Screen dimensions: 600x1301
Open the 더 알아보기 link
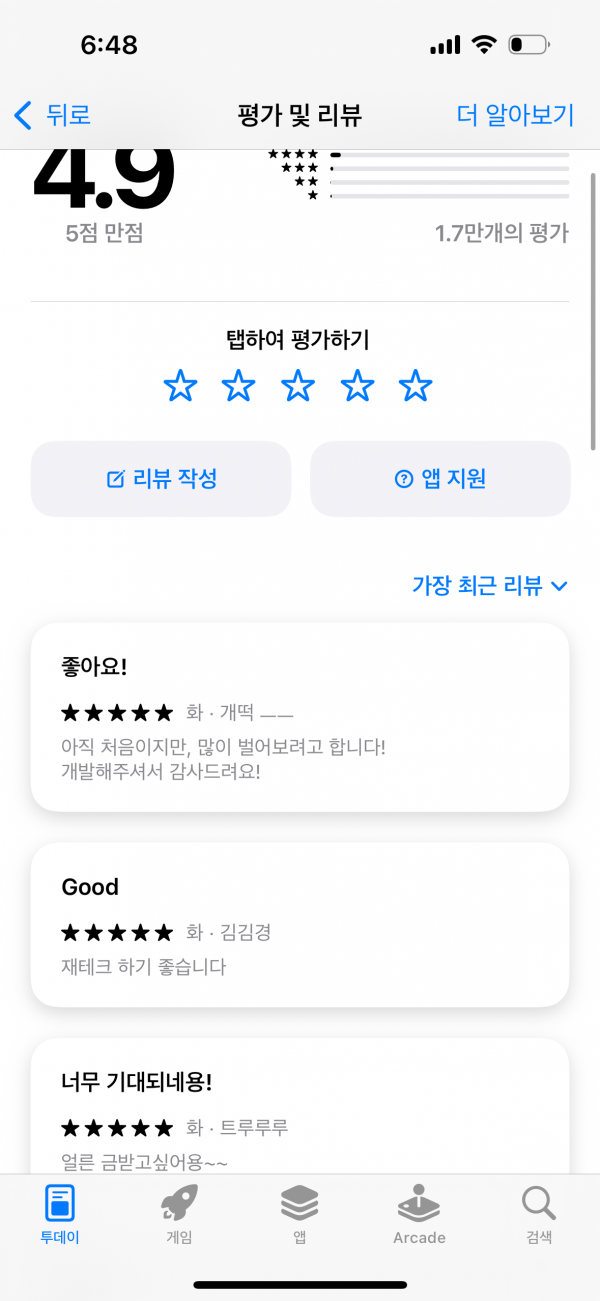515,115
